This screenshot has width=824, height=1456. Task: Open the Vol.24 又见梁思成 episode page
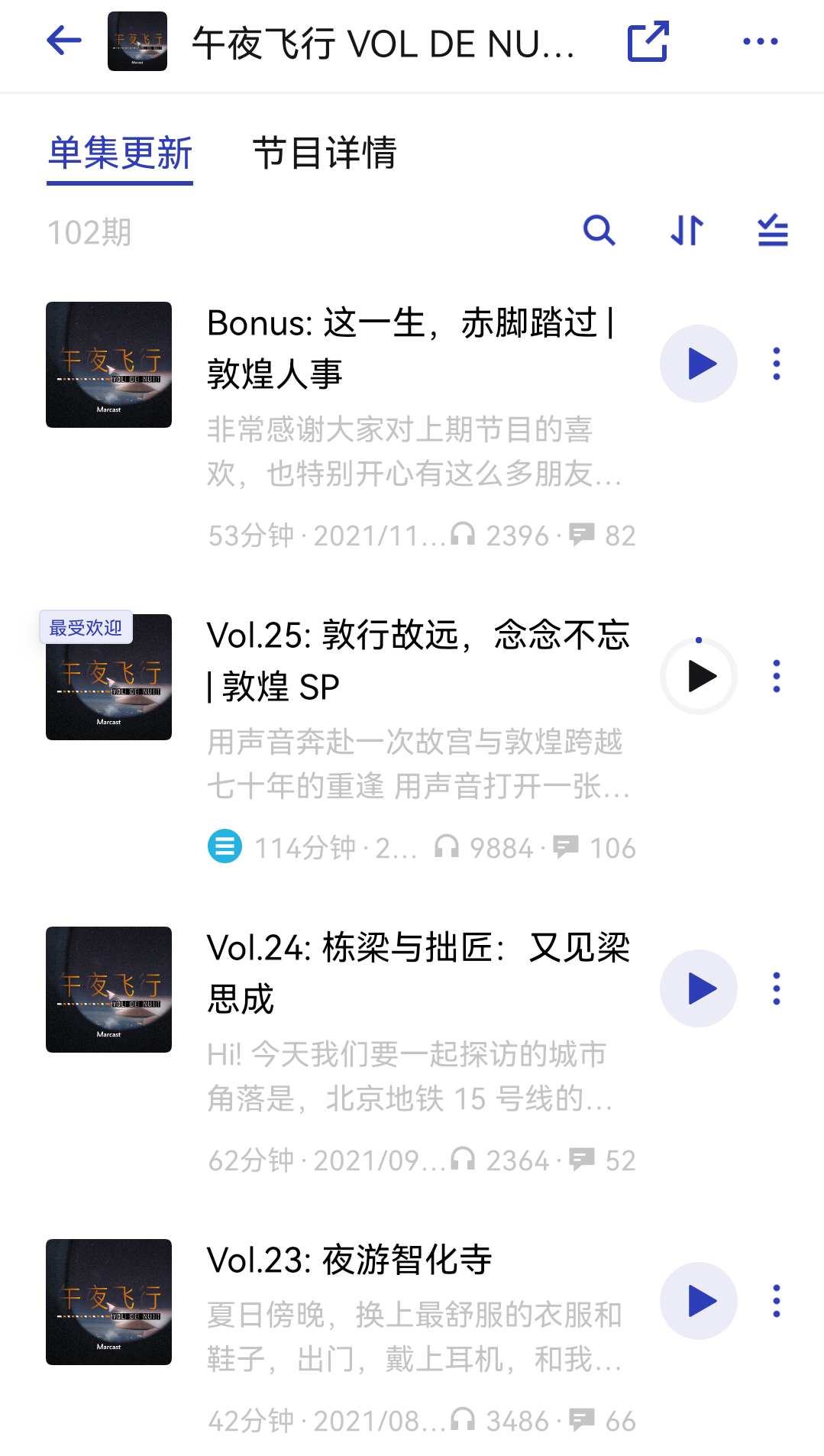pyautogui.click(x=418, y=973)
